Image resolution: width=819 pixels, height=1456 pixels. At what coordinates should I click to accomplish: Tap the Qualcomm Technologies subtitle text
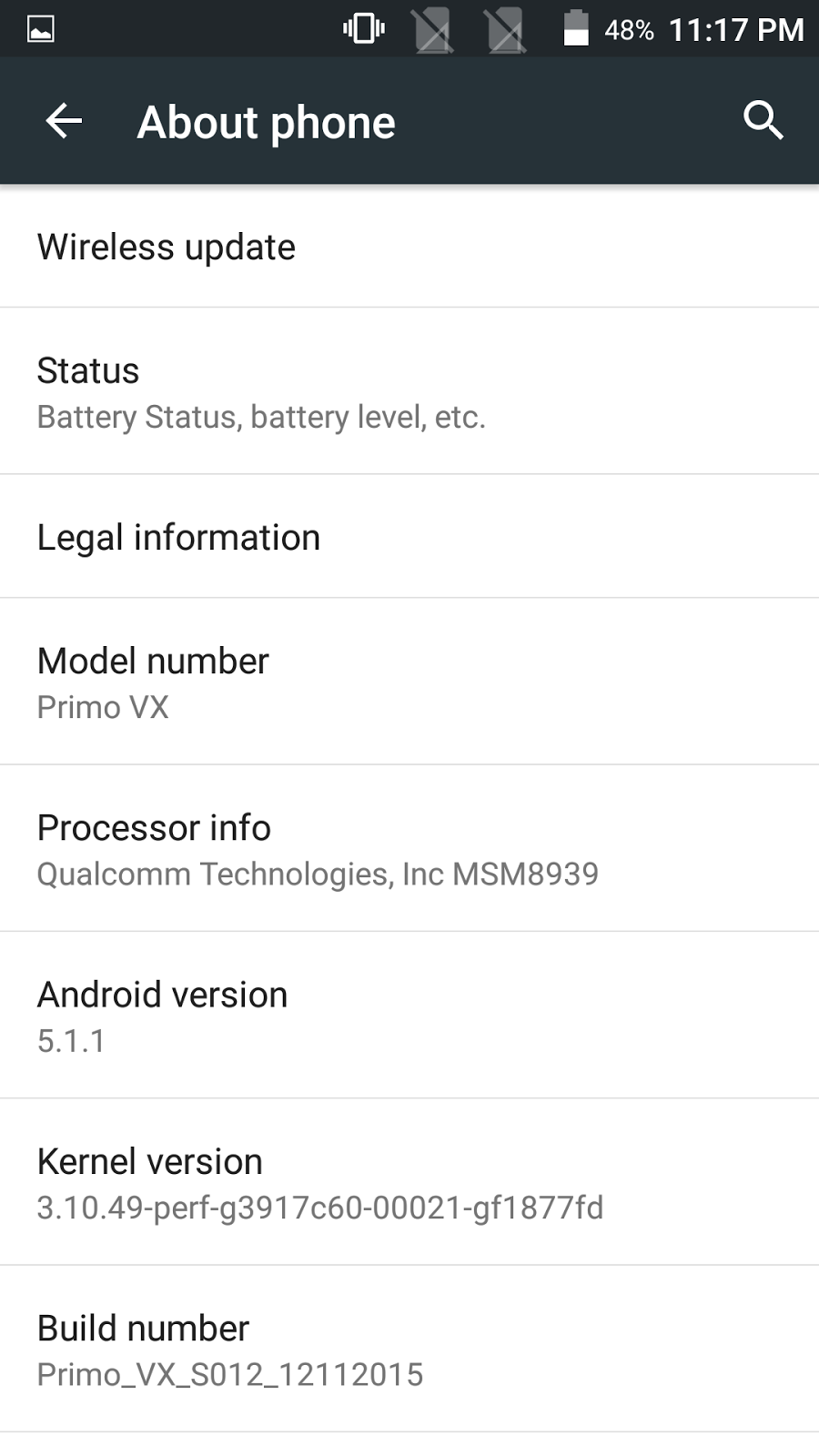coord(317,874)
